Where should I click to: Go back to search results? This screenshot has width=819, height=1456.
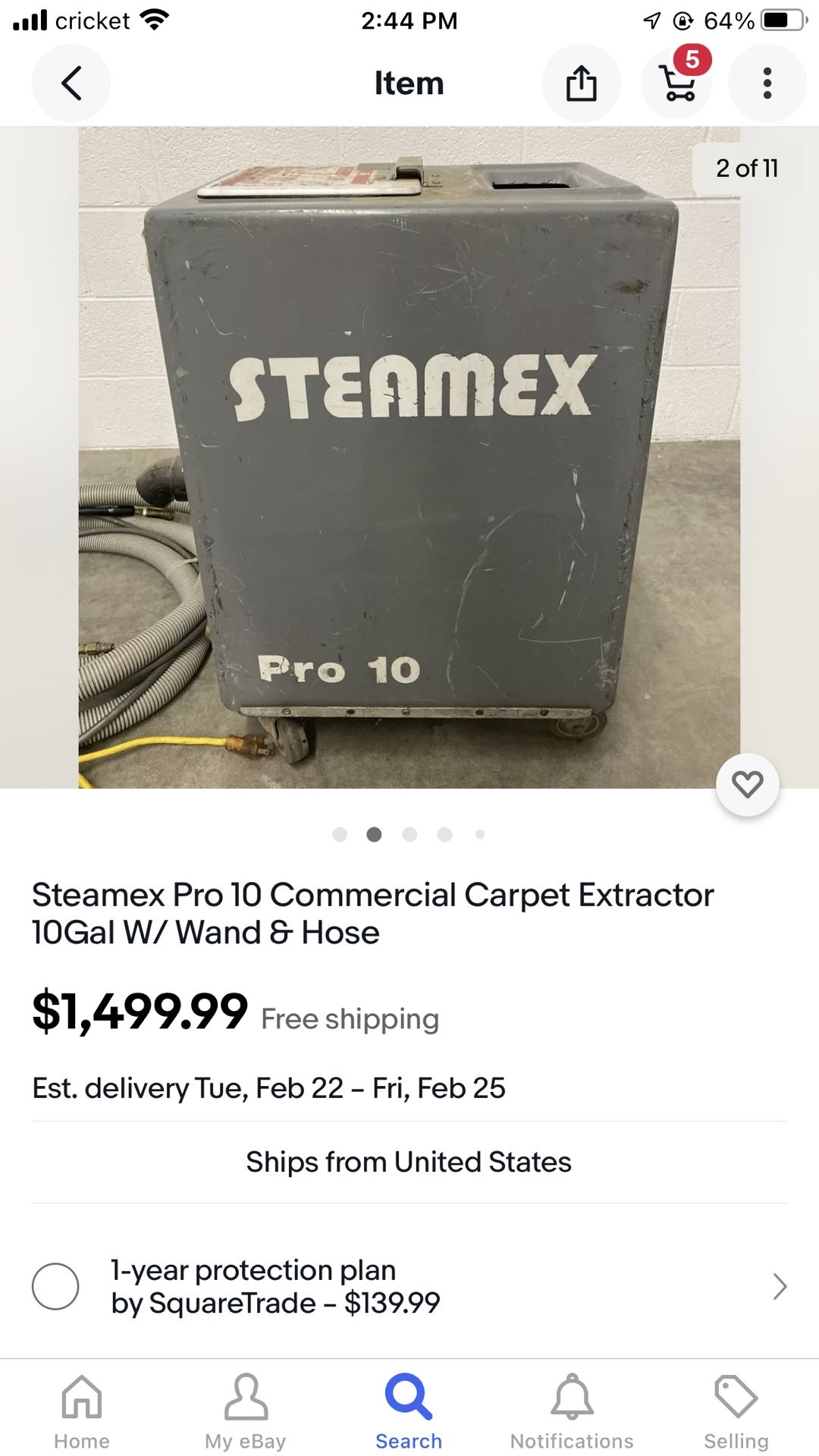[71, 83]
